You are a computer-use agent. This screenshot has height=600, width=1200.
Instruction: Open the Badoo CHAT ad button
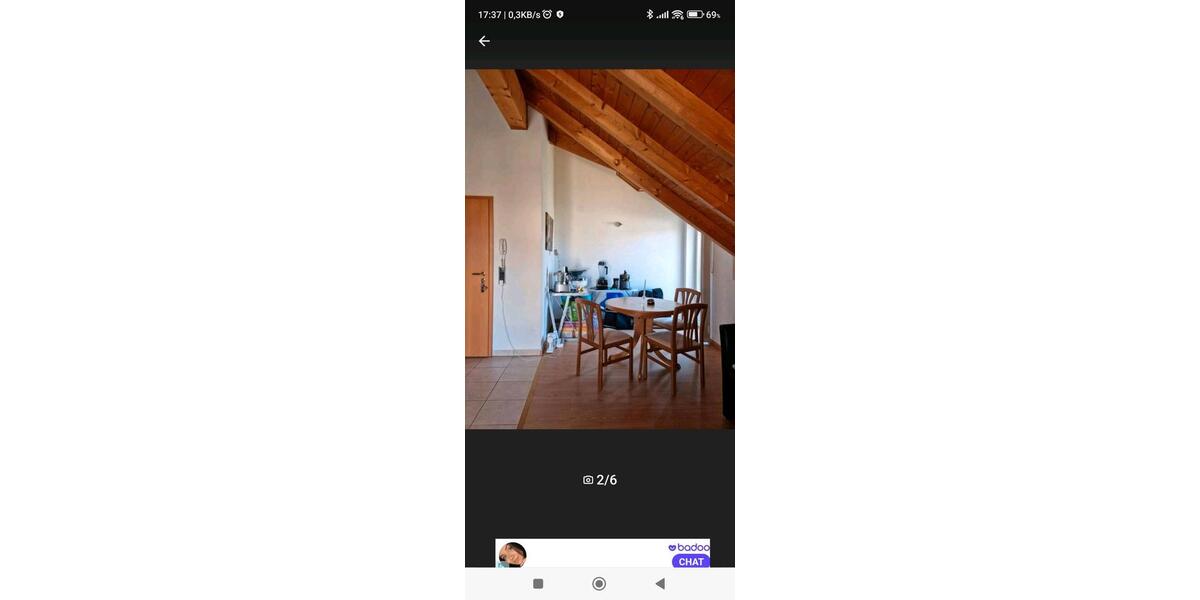click(x=690, y=561)
